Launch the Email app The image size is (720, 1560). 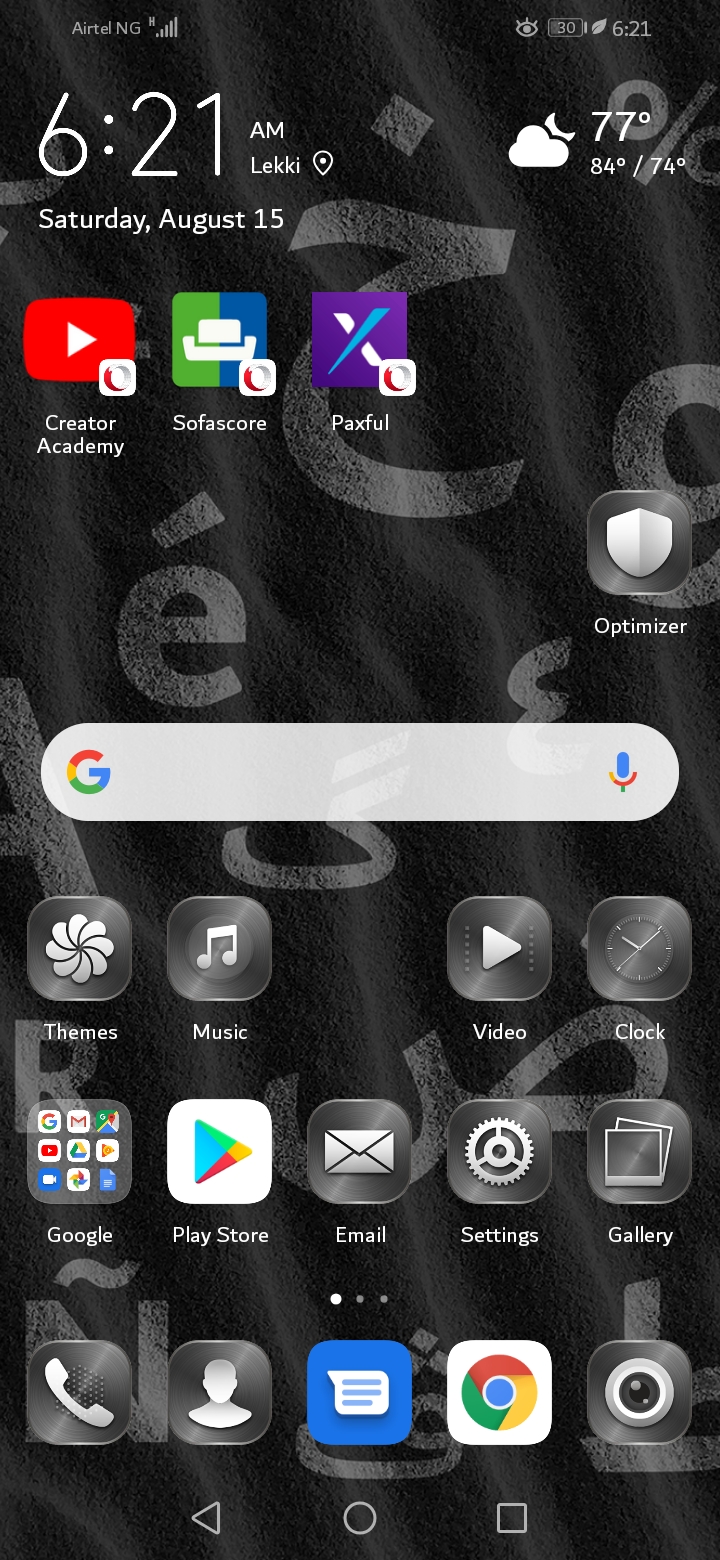pyautogui.click(x=359, y=1150)
